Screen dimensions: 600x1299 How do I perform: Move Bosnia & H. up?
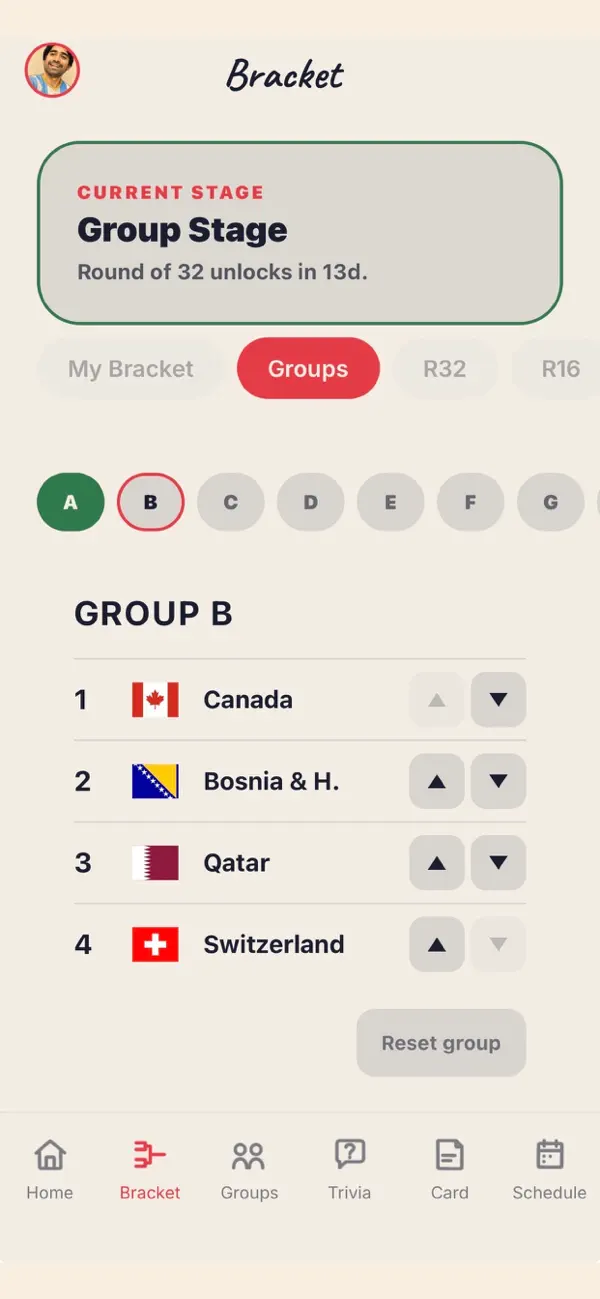pyautogui.click(x=437, y=781)
